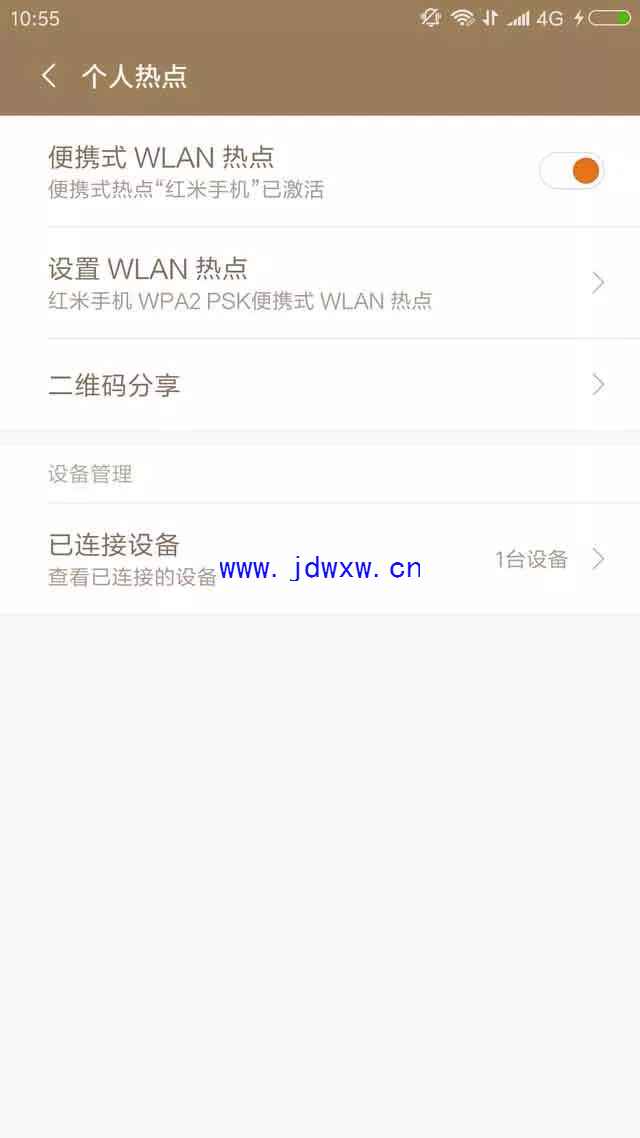
Task: View 已连接设备 list
Action: point(320,559)
